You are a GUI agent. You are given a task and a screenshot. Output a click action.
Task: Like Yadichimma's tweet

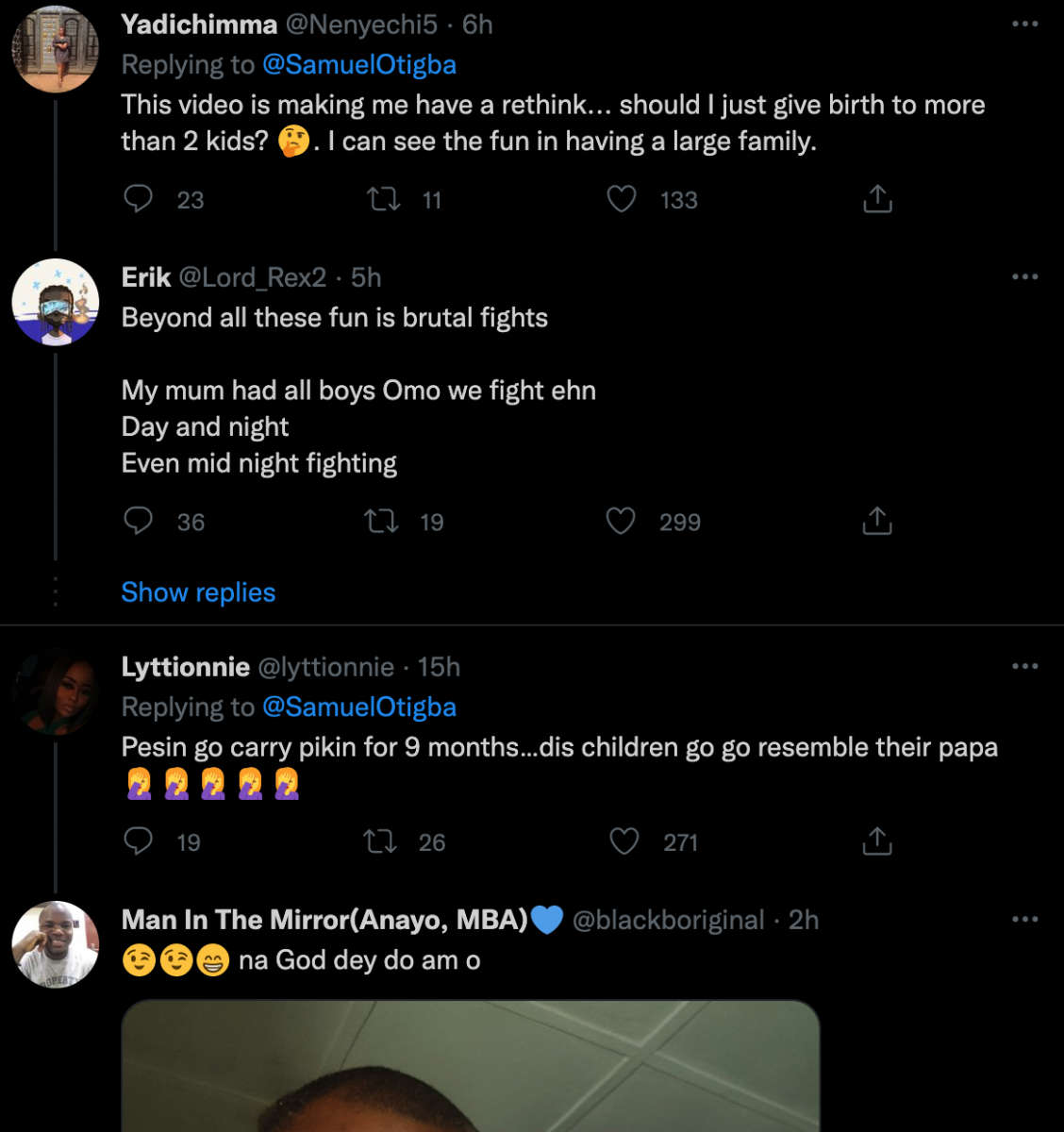621,199
